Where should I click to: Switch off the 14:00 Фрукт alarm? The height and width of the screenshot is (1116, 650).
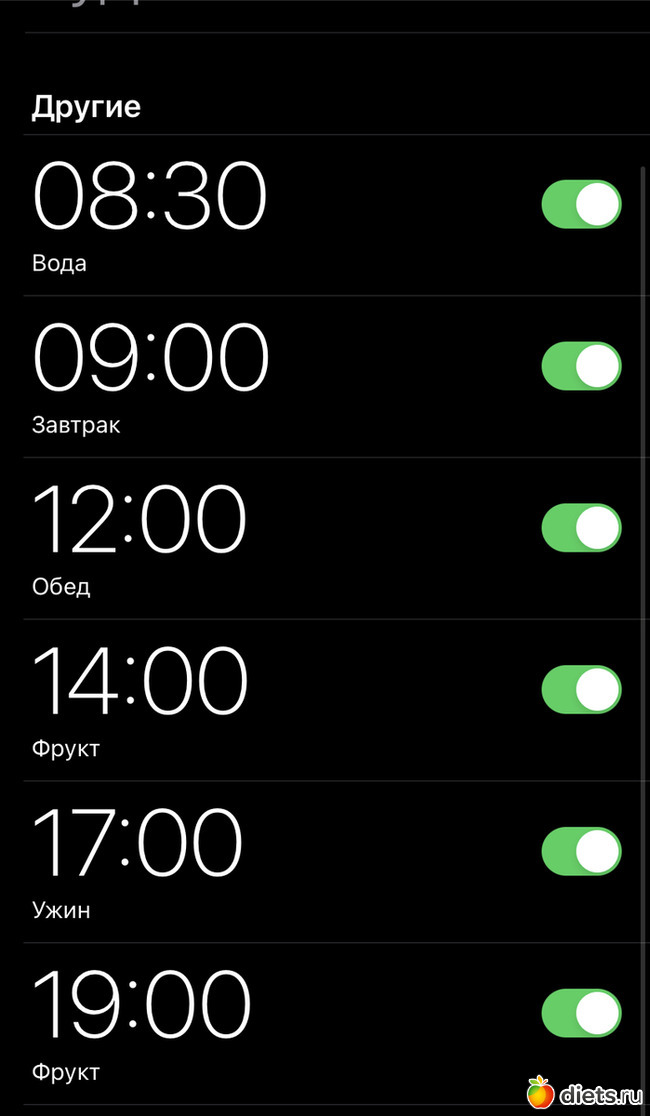(x=581, y=690)
